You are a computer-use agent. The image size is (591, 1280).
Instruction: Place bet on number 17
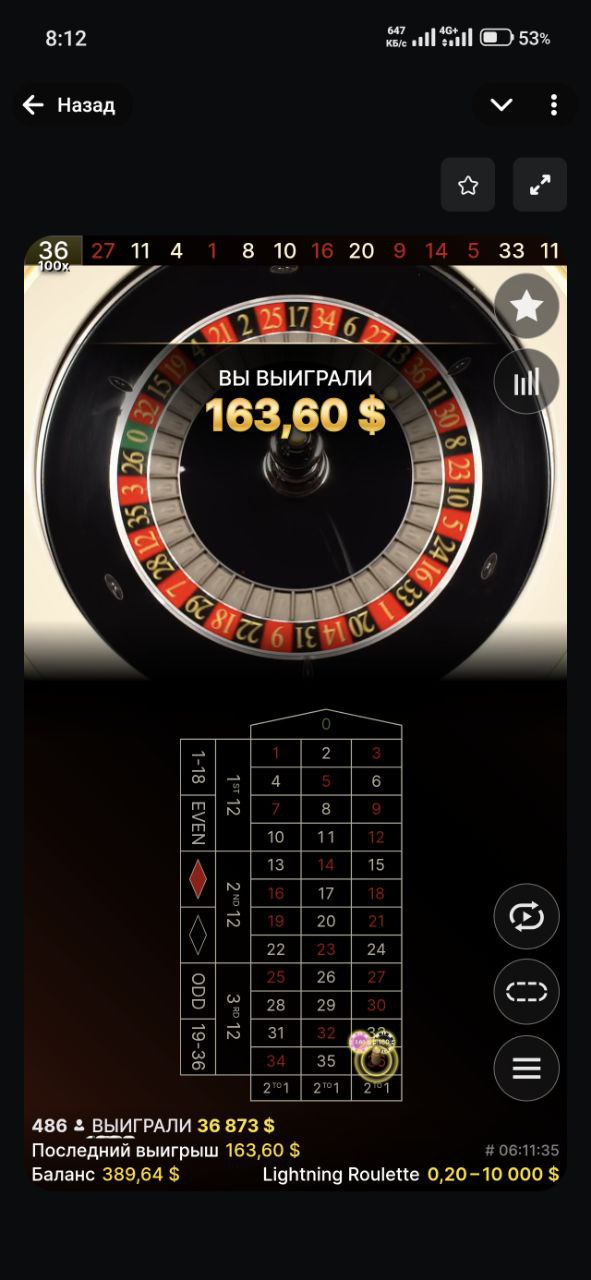pyautogui.click(x=326, y=893)
